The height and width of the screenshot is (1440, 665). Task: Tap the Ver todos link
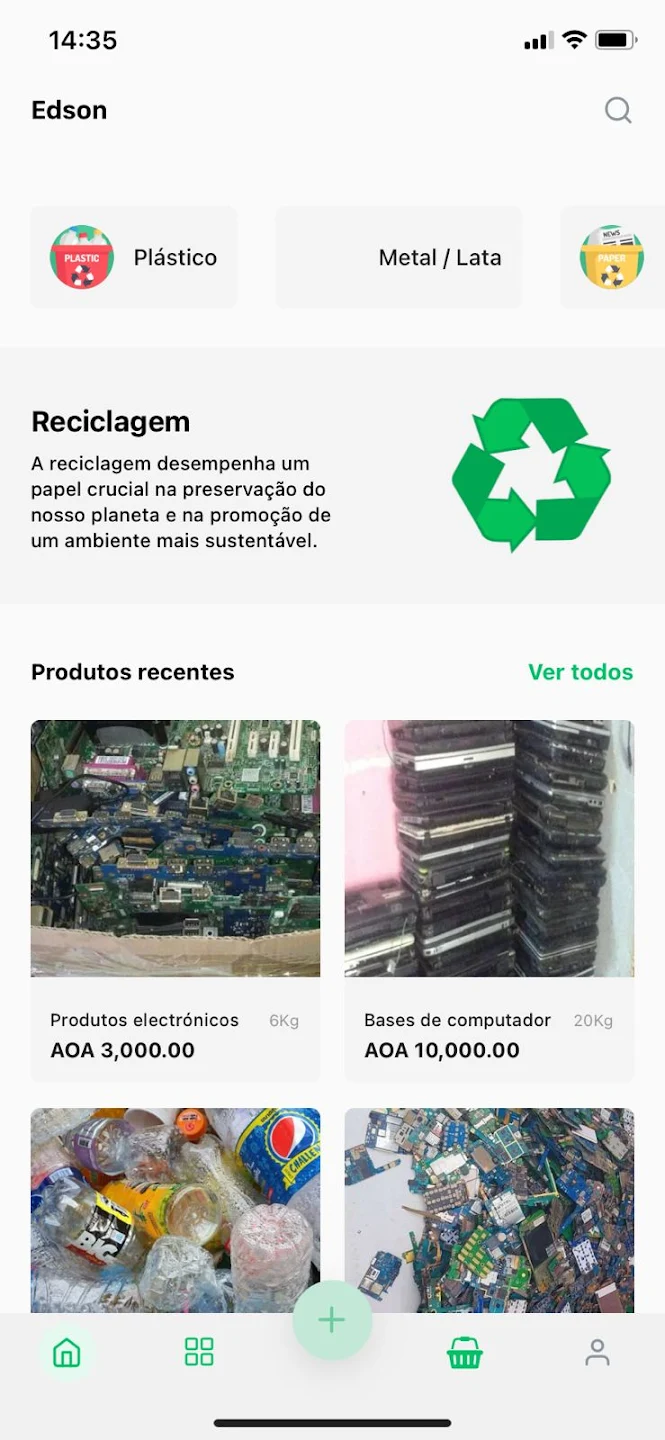580,672
